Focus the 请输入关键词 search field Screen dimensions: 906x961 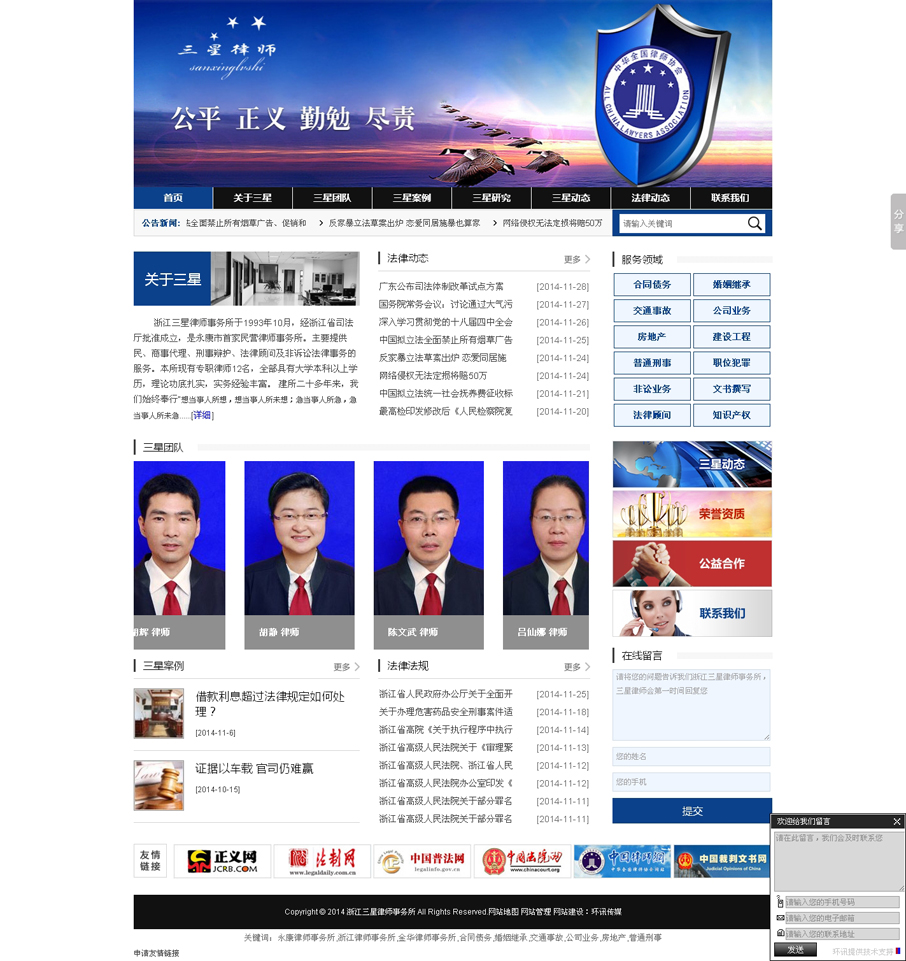[x=681, y=223]
